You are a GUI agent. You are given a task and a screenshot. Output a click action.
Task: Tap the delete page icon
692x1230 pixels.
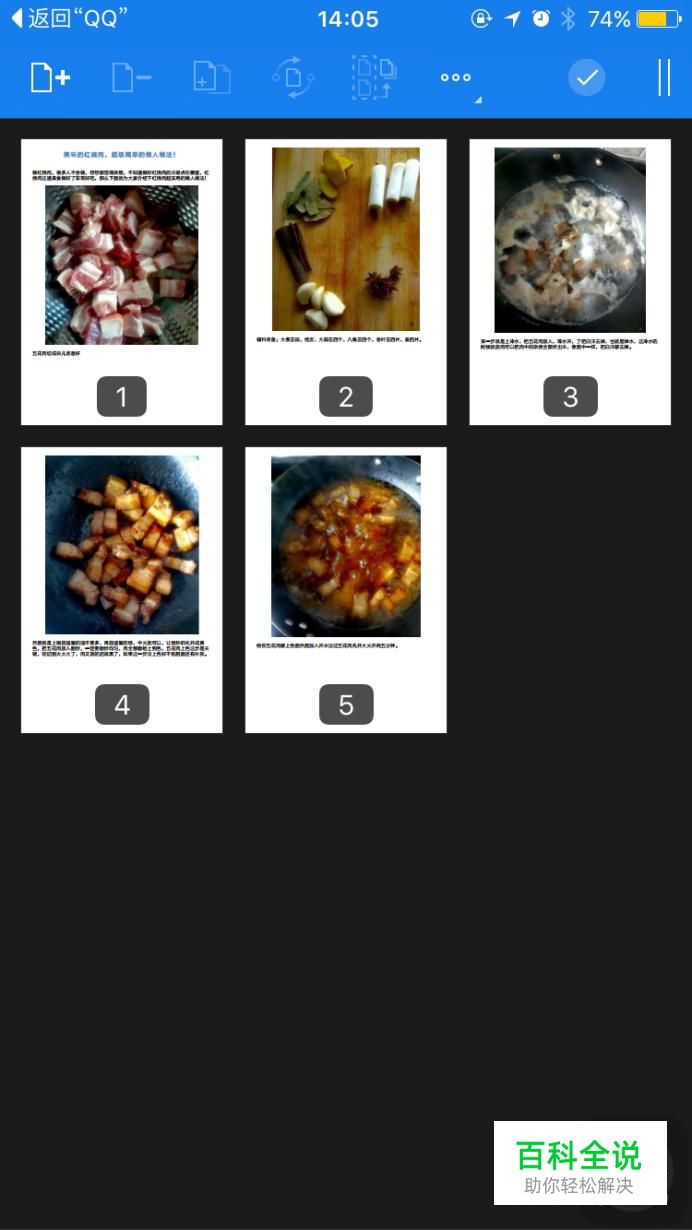[131, 77]
